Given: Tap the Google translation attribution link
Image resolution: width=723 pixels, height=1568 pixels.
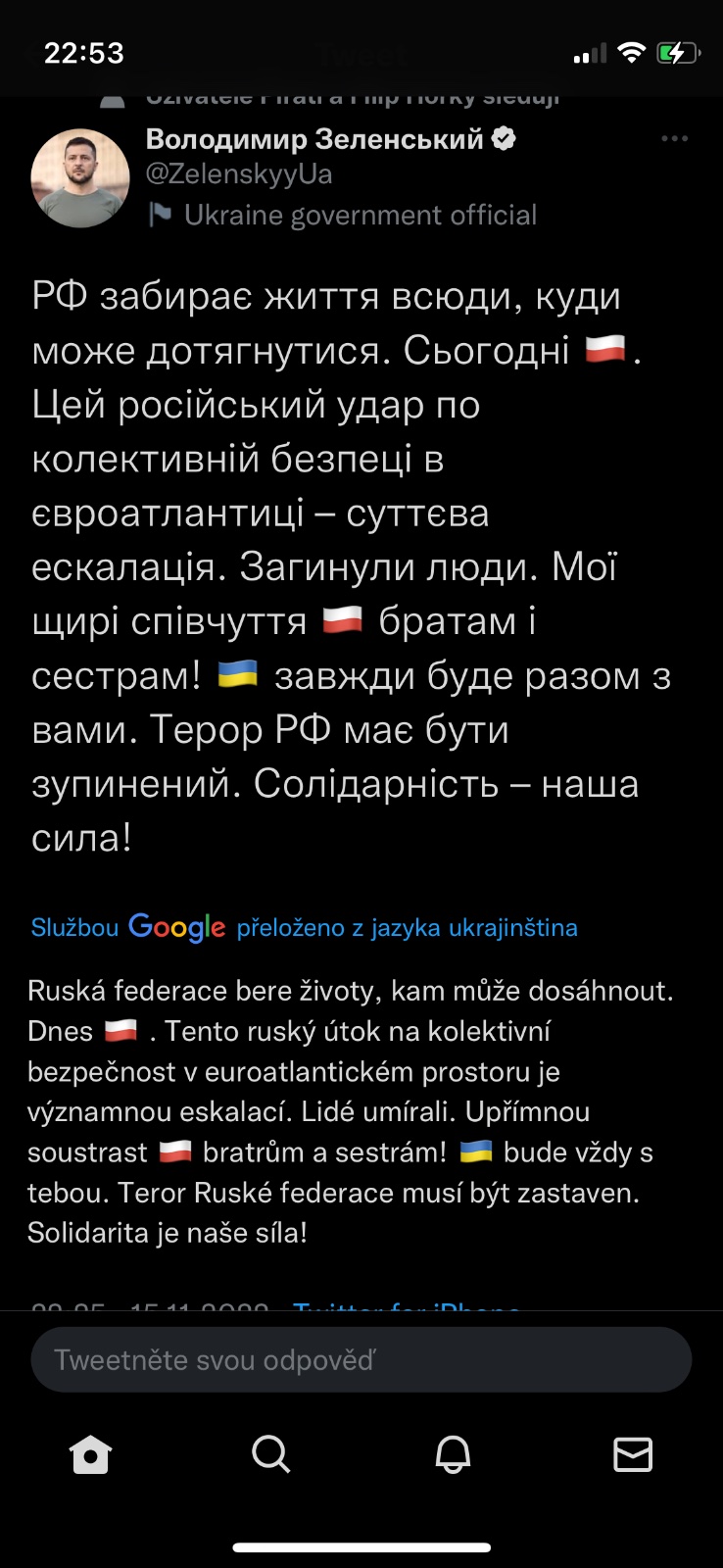Looking at the screenshot, I should [x=304, y=927].
